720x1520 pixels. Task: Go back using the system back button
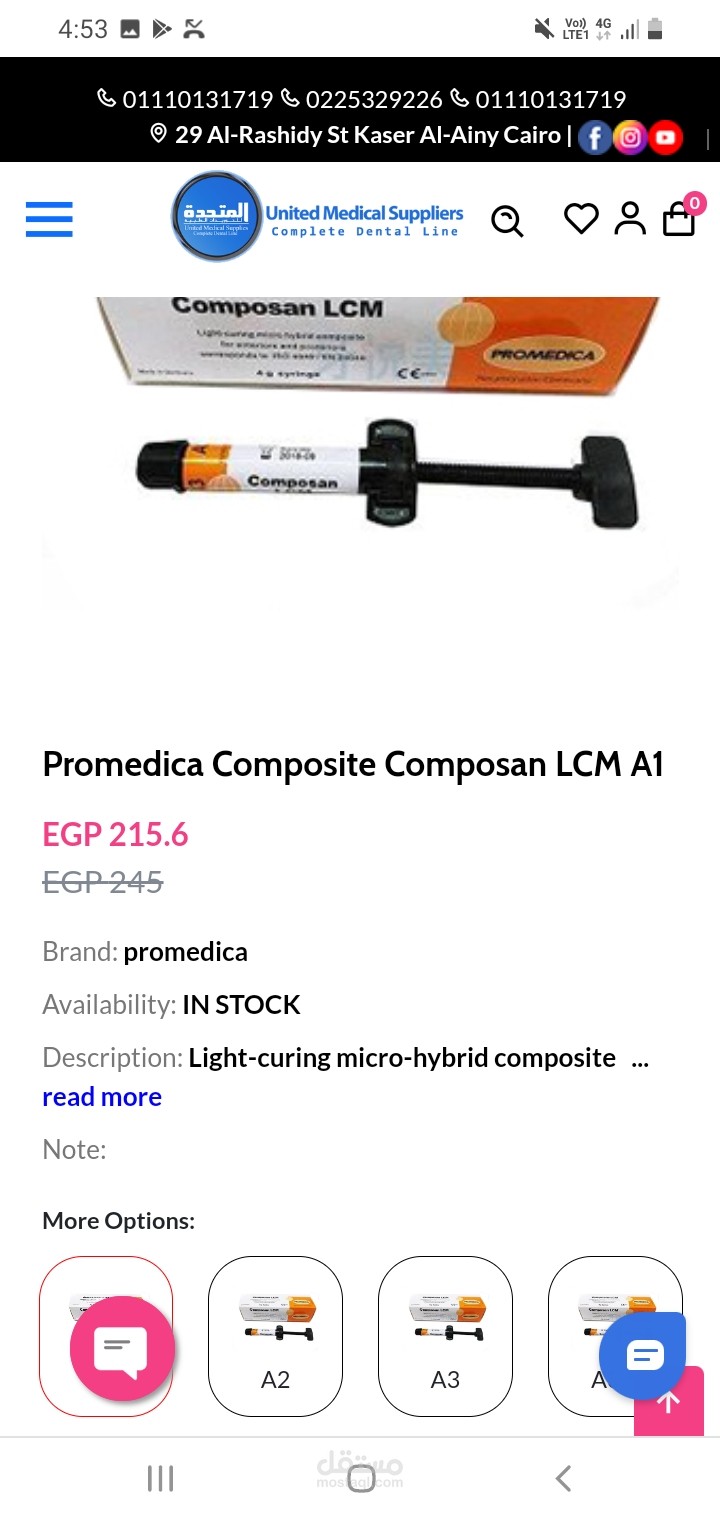[563, 1478]
